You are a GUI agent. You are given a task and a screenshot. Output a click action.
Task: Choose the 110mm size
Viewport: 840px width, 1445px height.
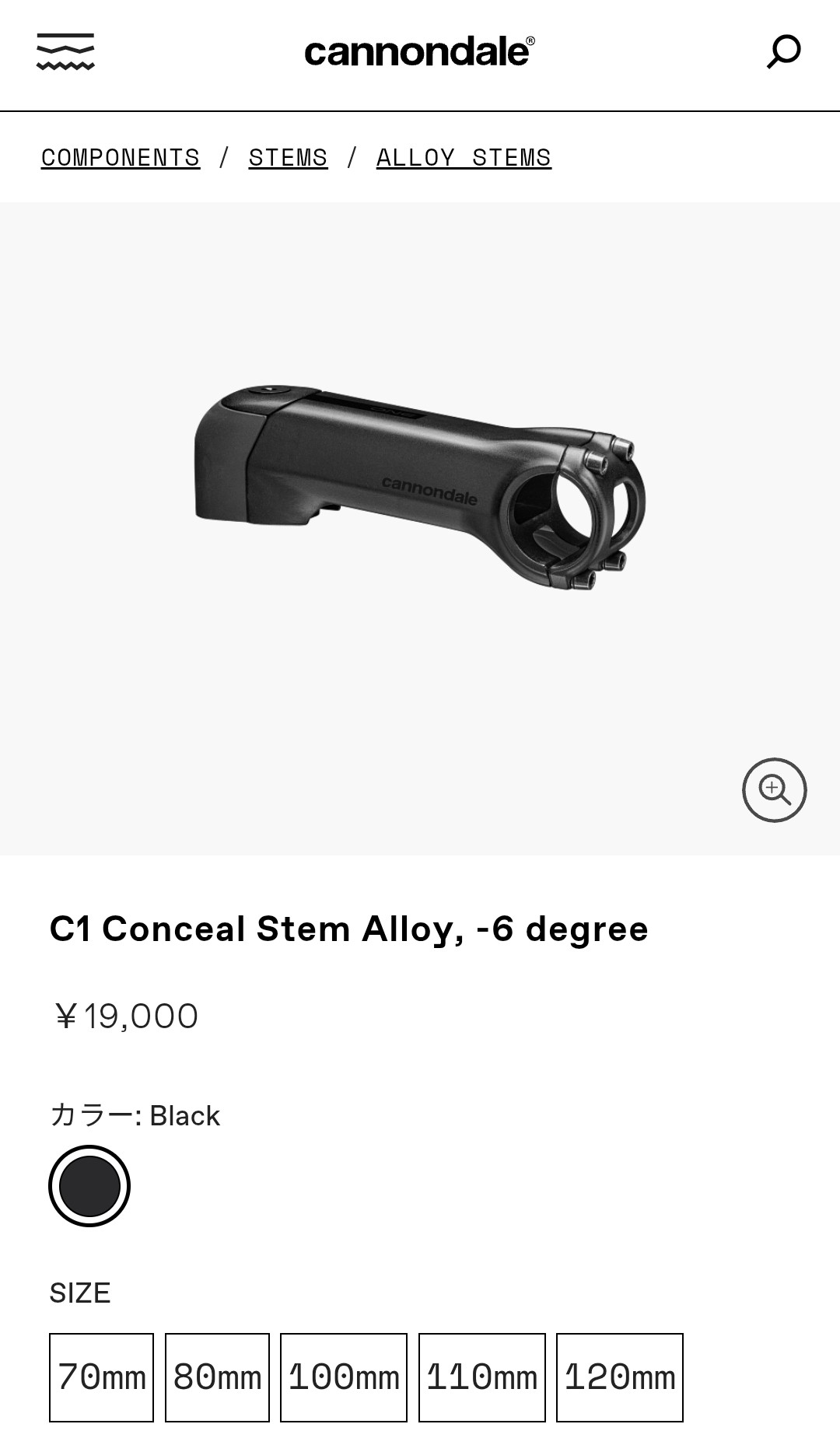[x=482, y=1377]
